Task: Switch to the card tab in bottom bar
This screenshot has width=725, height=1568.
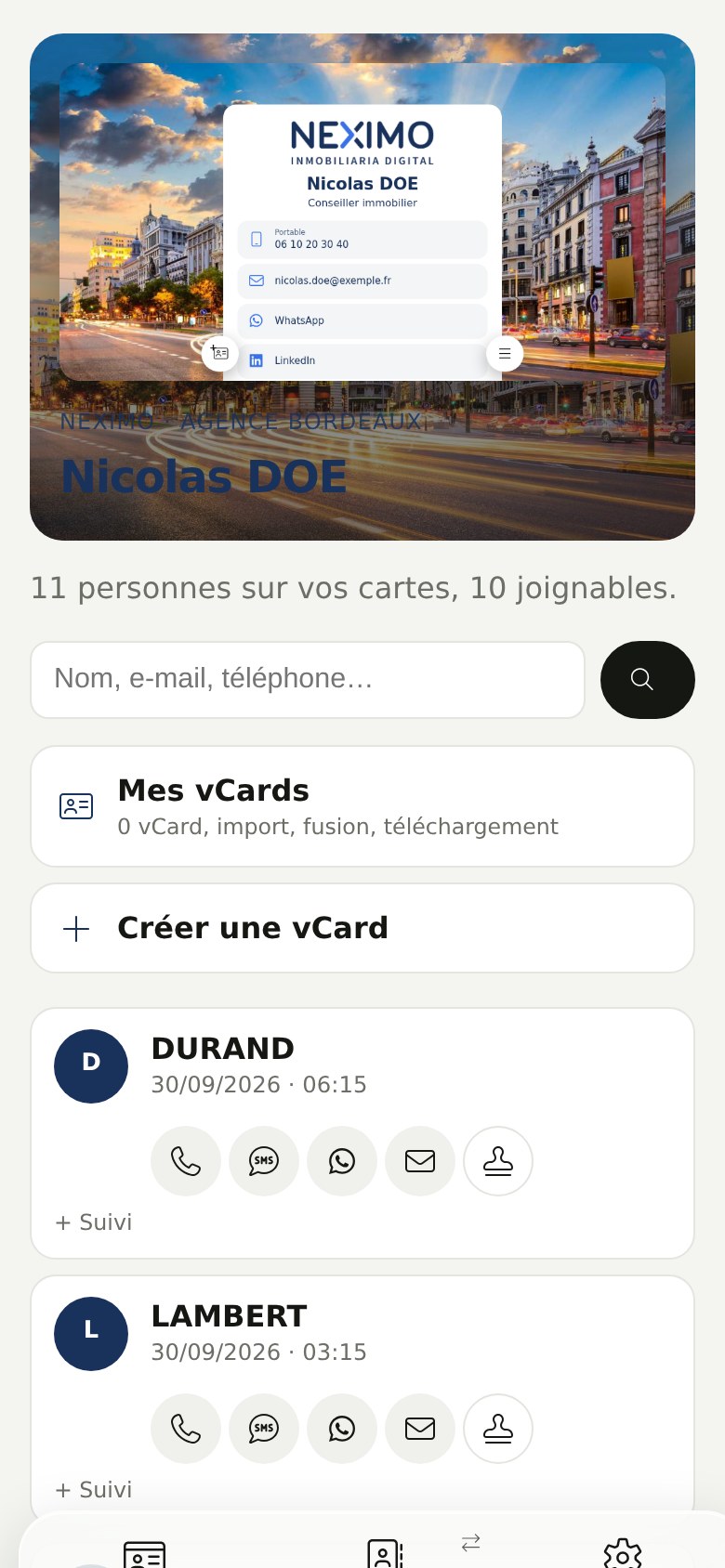Action: click(145, 1554)
